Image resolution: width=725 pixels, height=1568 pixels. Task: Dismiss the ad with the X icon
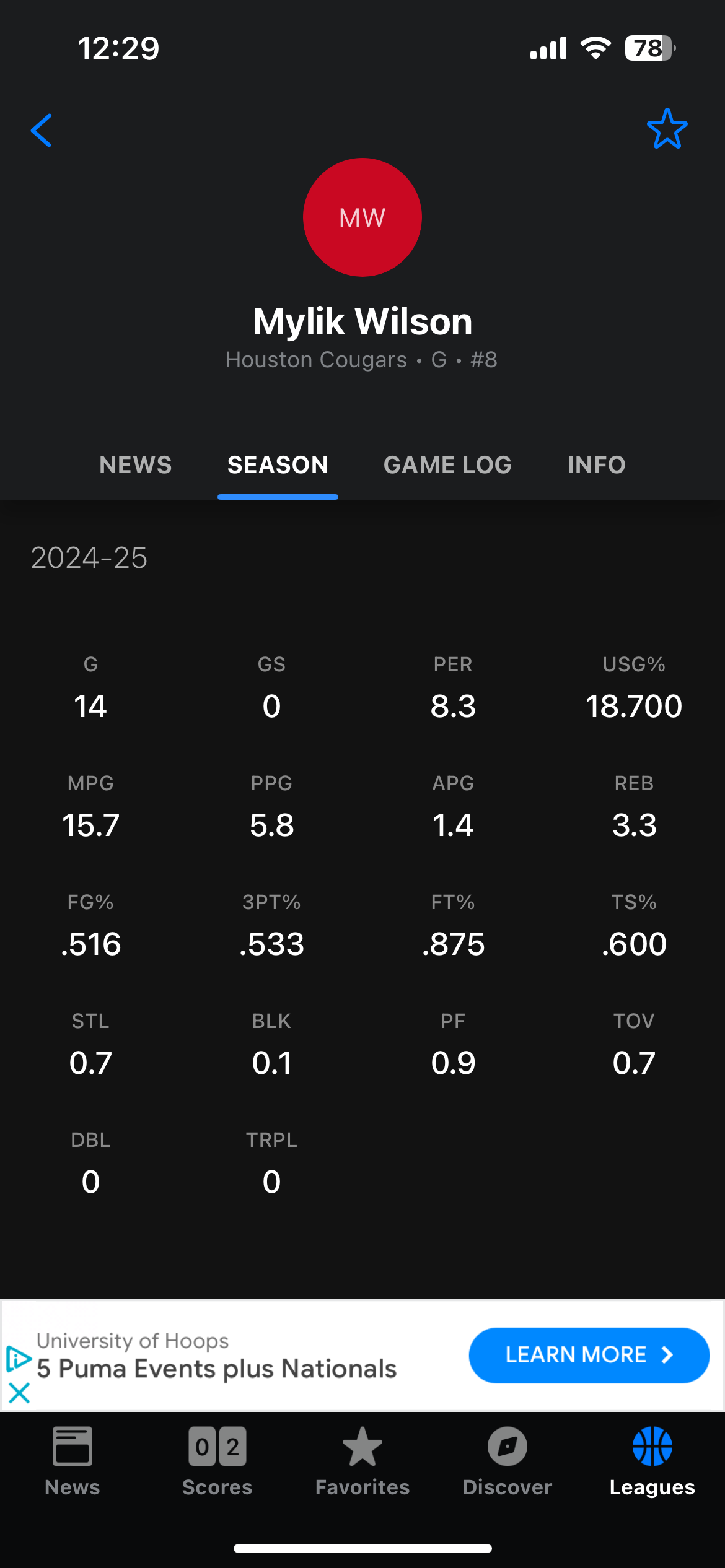[19, 1393]
